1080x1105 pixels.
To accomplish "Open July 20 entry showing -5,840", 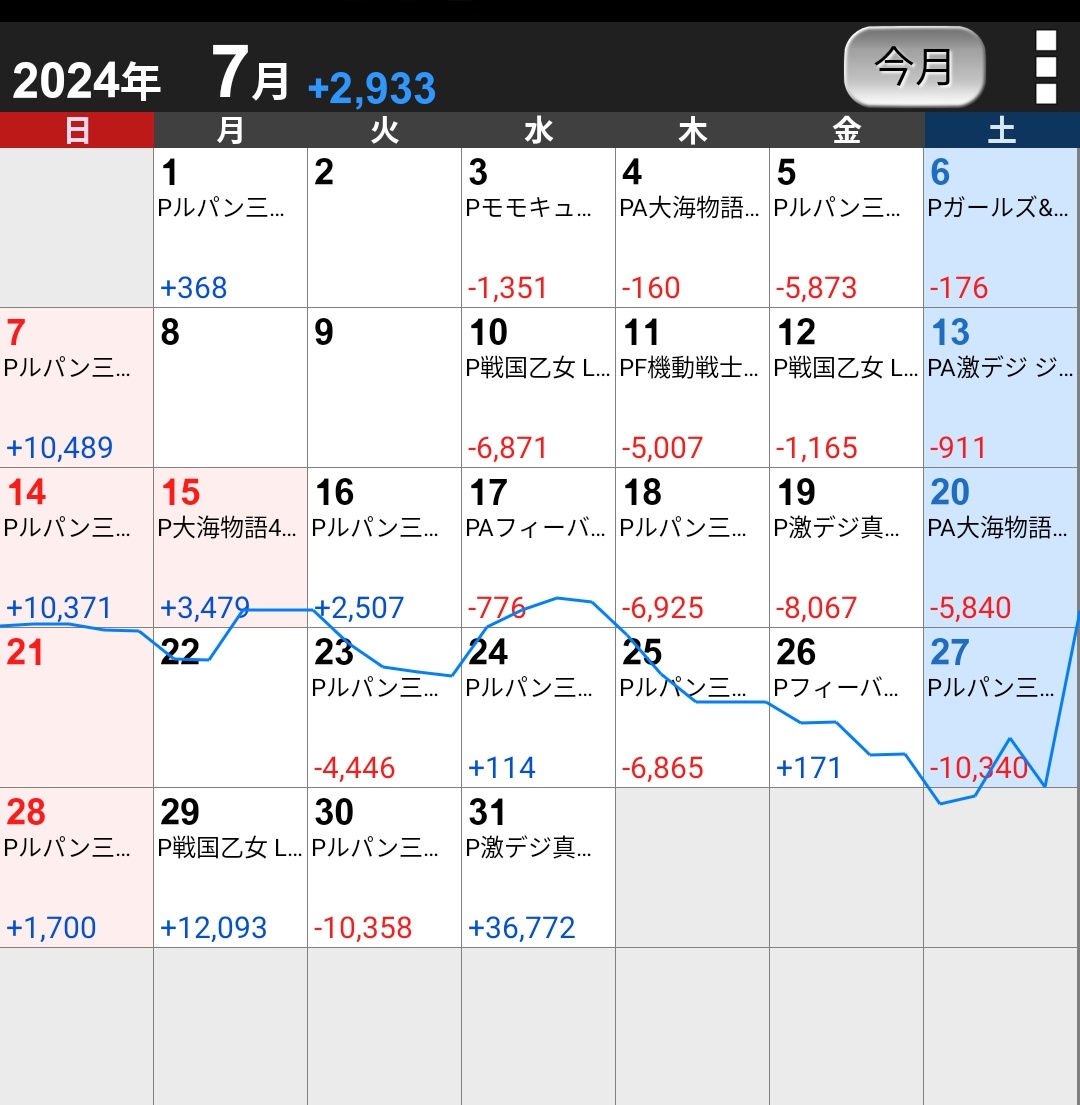I will [1001, 548].
